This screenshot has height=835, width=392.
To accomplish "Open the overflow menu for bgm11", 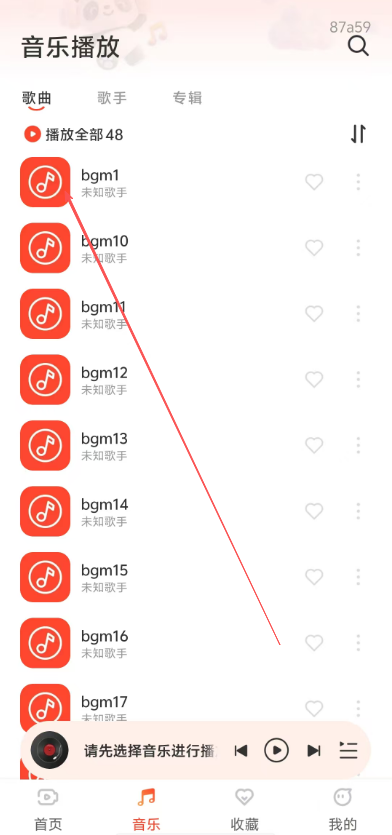I will pos(358,314).
